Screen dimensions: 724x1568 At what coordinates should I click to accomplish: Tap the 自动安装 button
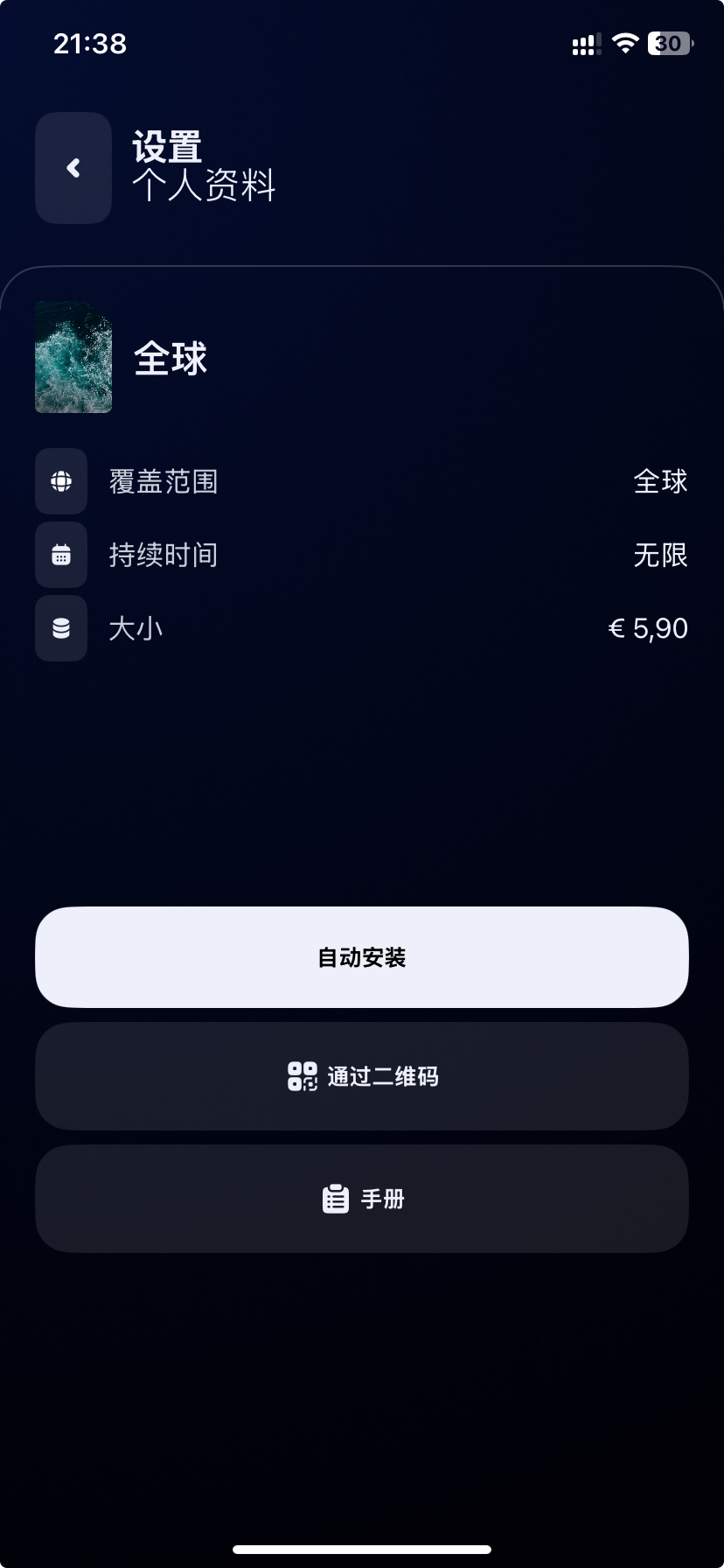pos(362,957)
